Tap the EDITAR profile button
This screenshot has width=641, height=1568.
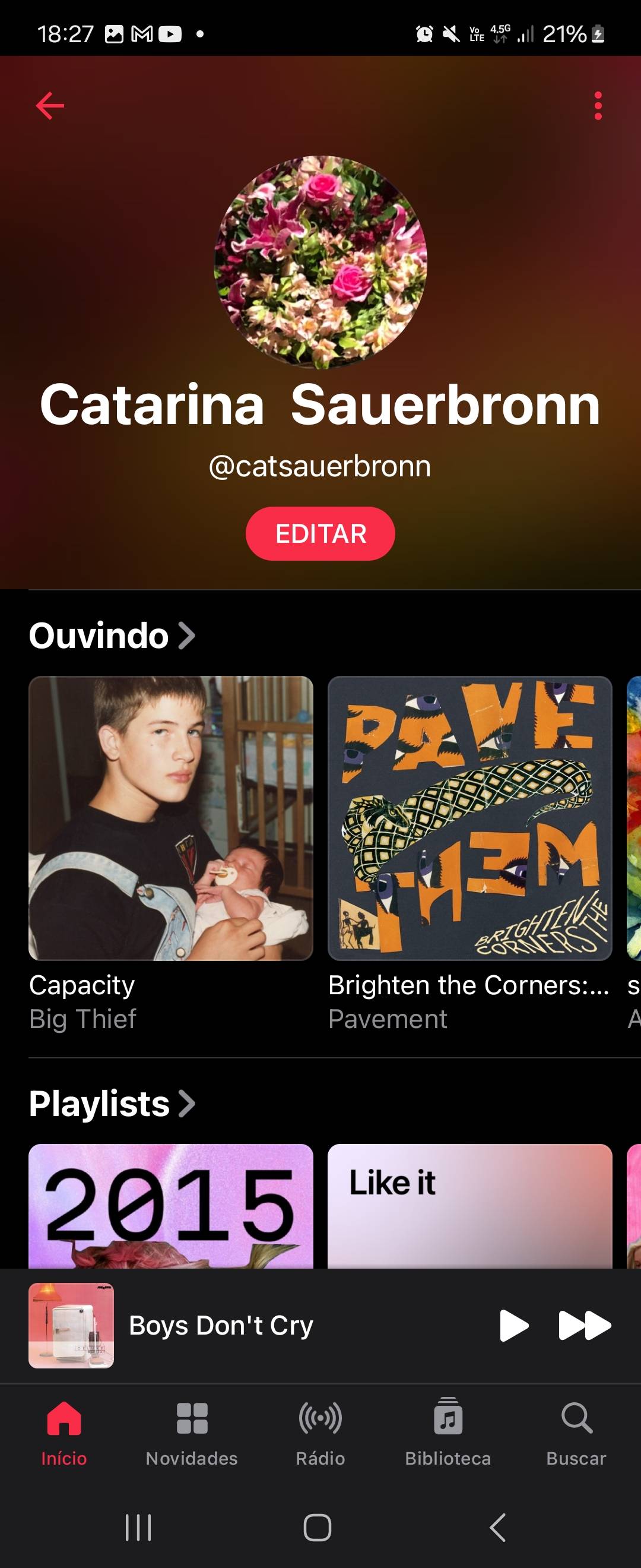tap(320, 533)
